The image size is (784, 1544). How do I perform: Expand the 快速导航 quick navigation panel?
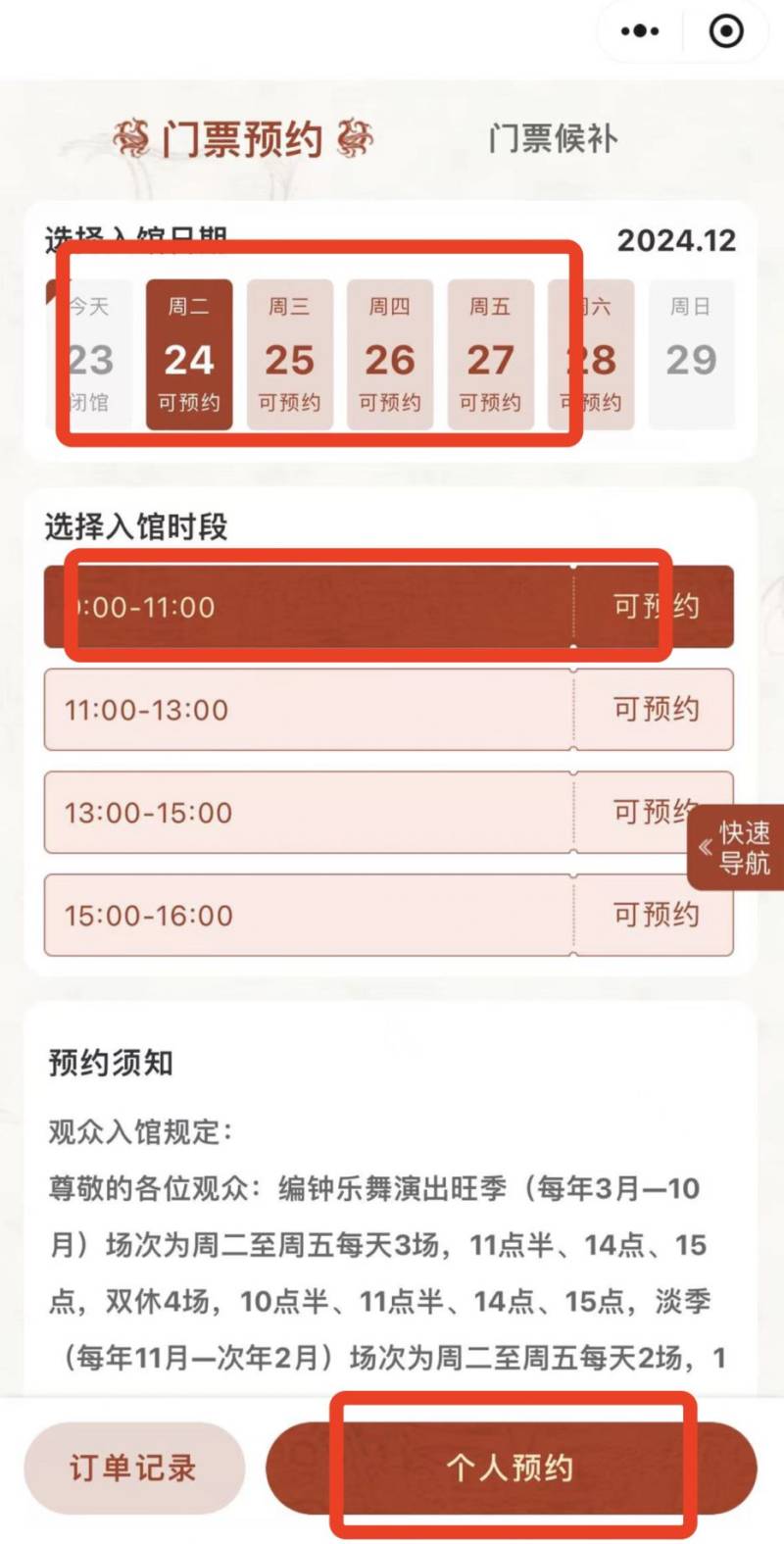tap(735, 848)
